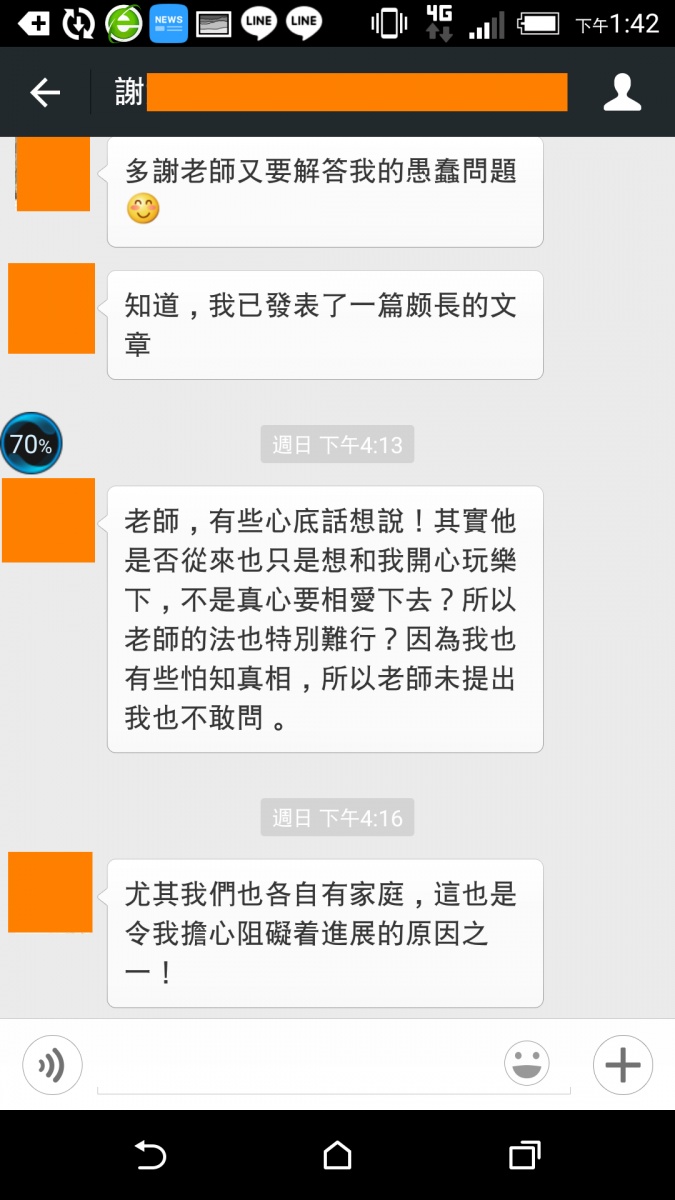The image size is (675, 1200).
Task: Go back using the header arrow
Action: pos(45,93)
